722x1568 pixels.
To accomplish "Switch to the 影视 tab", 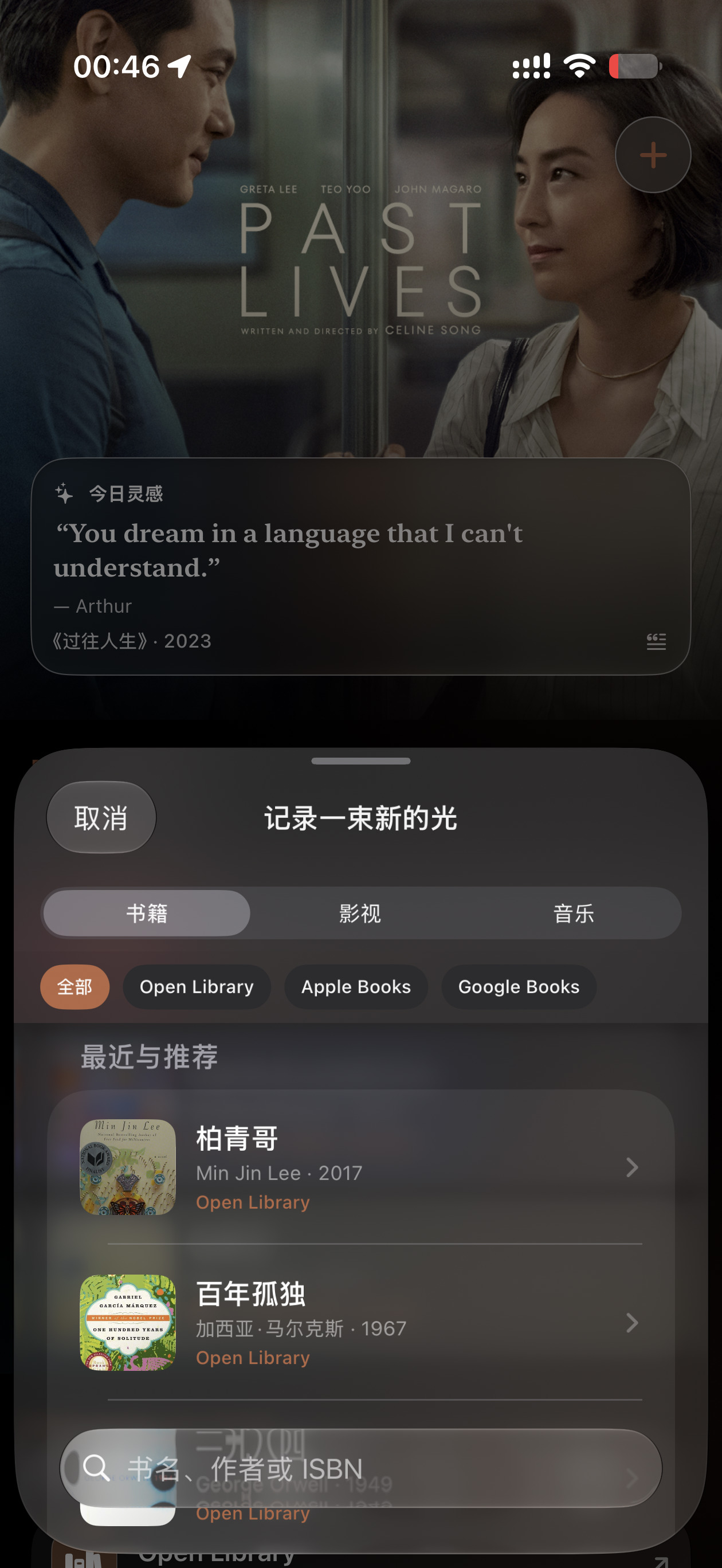I will click(x=360, y=913).
